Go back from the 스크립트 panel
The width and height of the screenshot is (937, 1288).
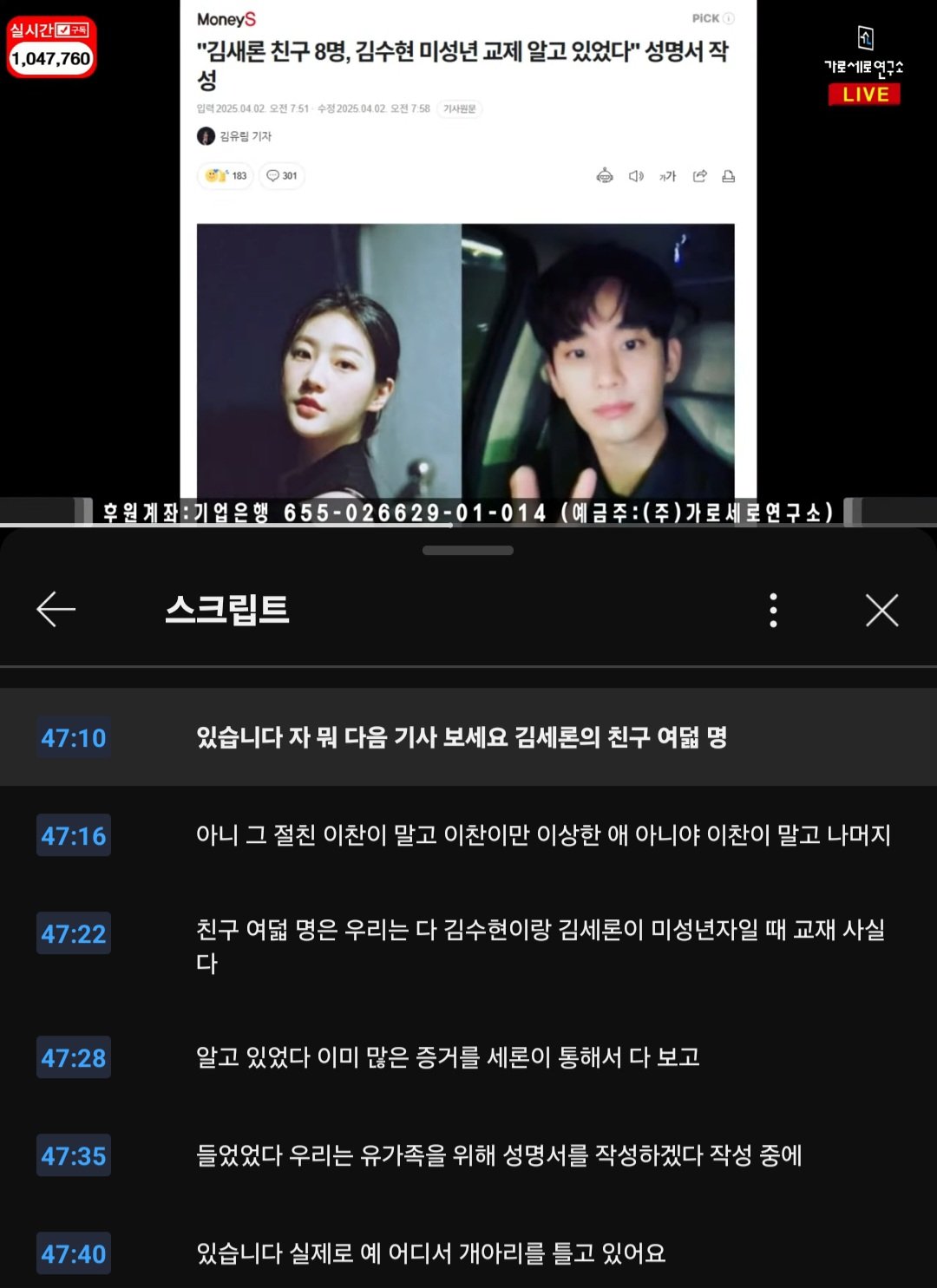point(56,611)
